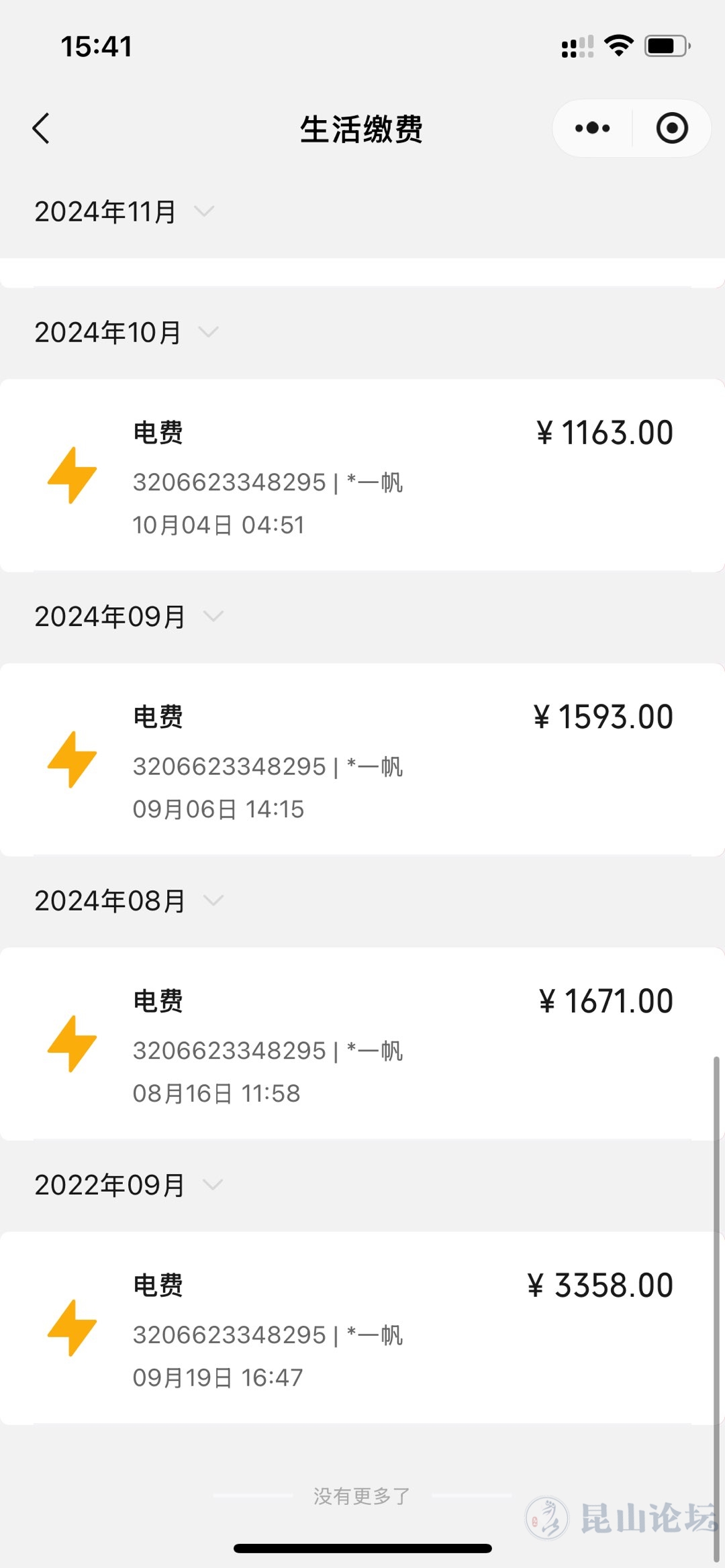
Task: Toggle the 2024年09月 month section
Action: pyautogui.click(x=128, y=617)
